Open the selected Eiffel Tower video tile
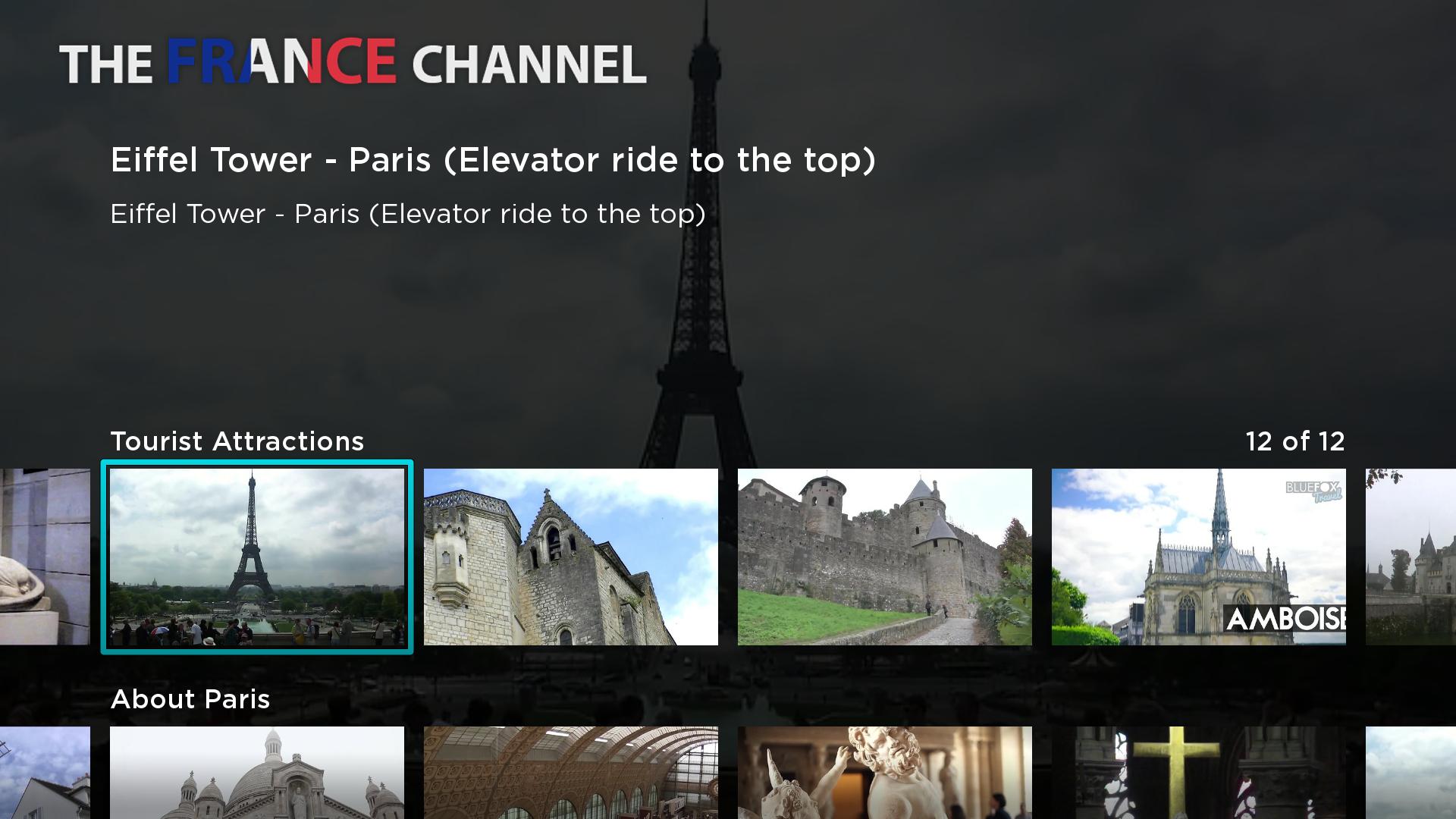Viewport: 1456px width, 819px height. coord(257,557)
